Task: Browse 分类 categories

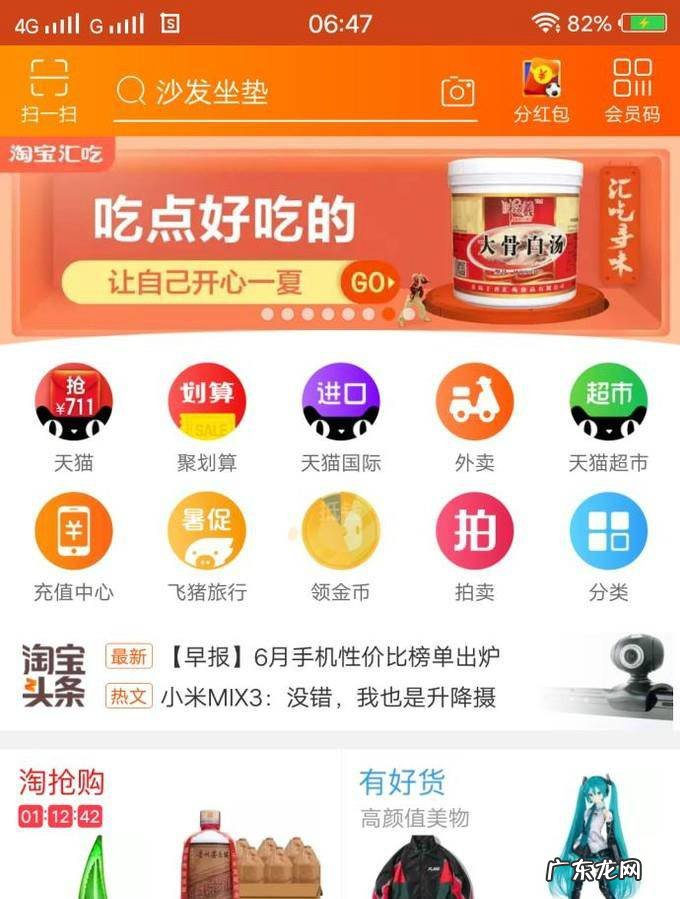Action: 607,546
